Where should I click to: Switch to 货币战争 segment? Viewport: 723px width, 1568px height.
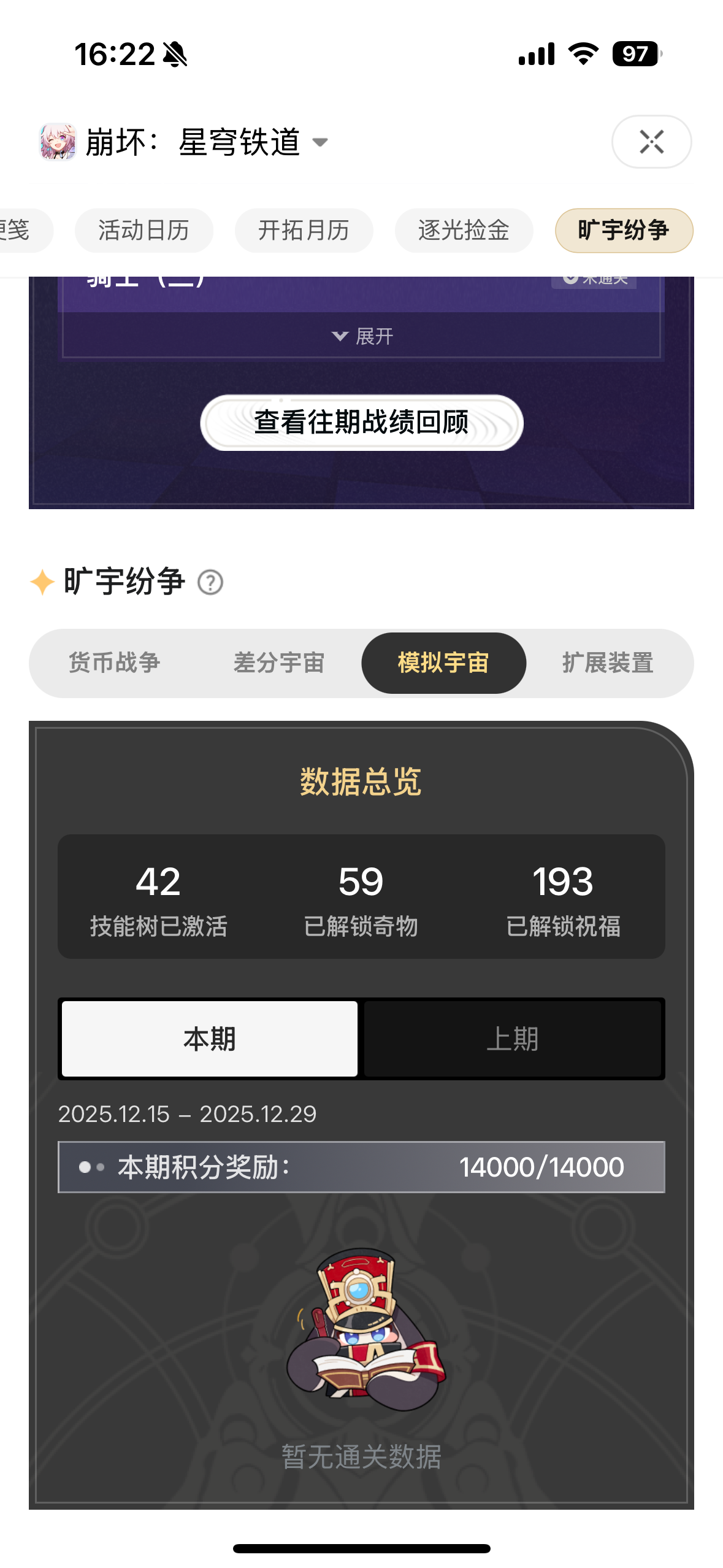pos(114,663)
